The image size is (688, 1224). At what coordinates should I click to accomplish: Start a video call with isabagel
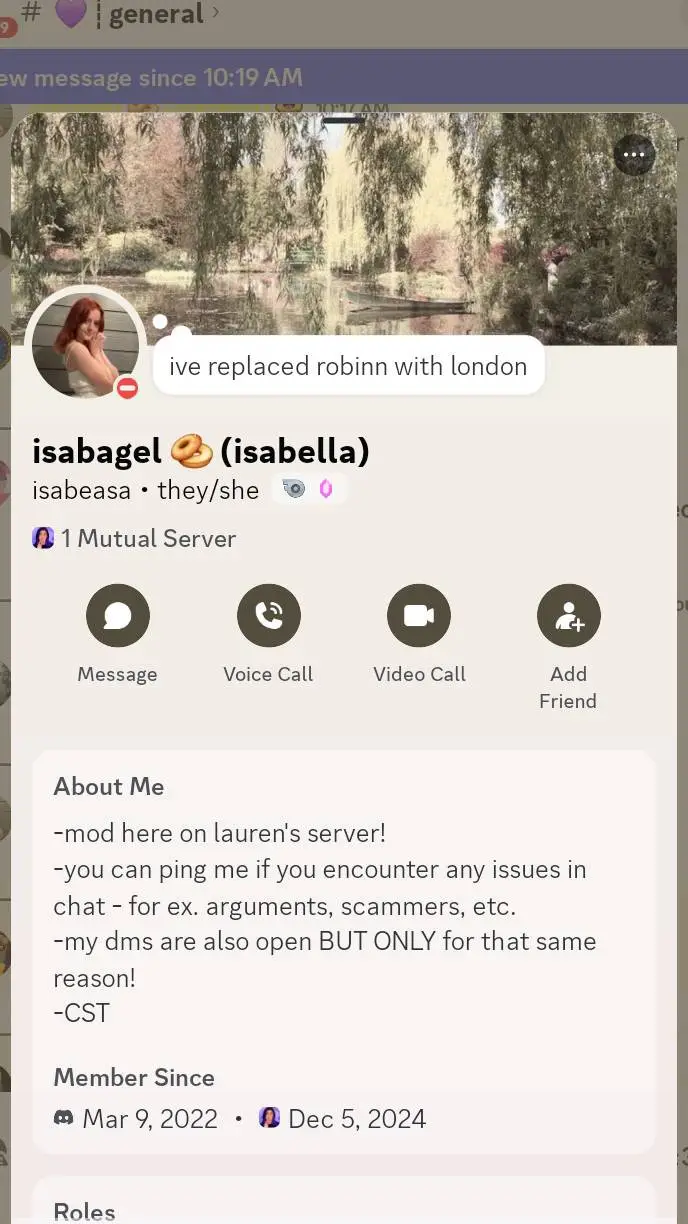pos(419,616)
